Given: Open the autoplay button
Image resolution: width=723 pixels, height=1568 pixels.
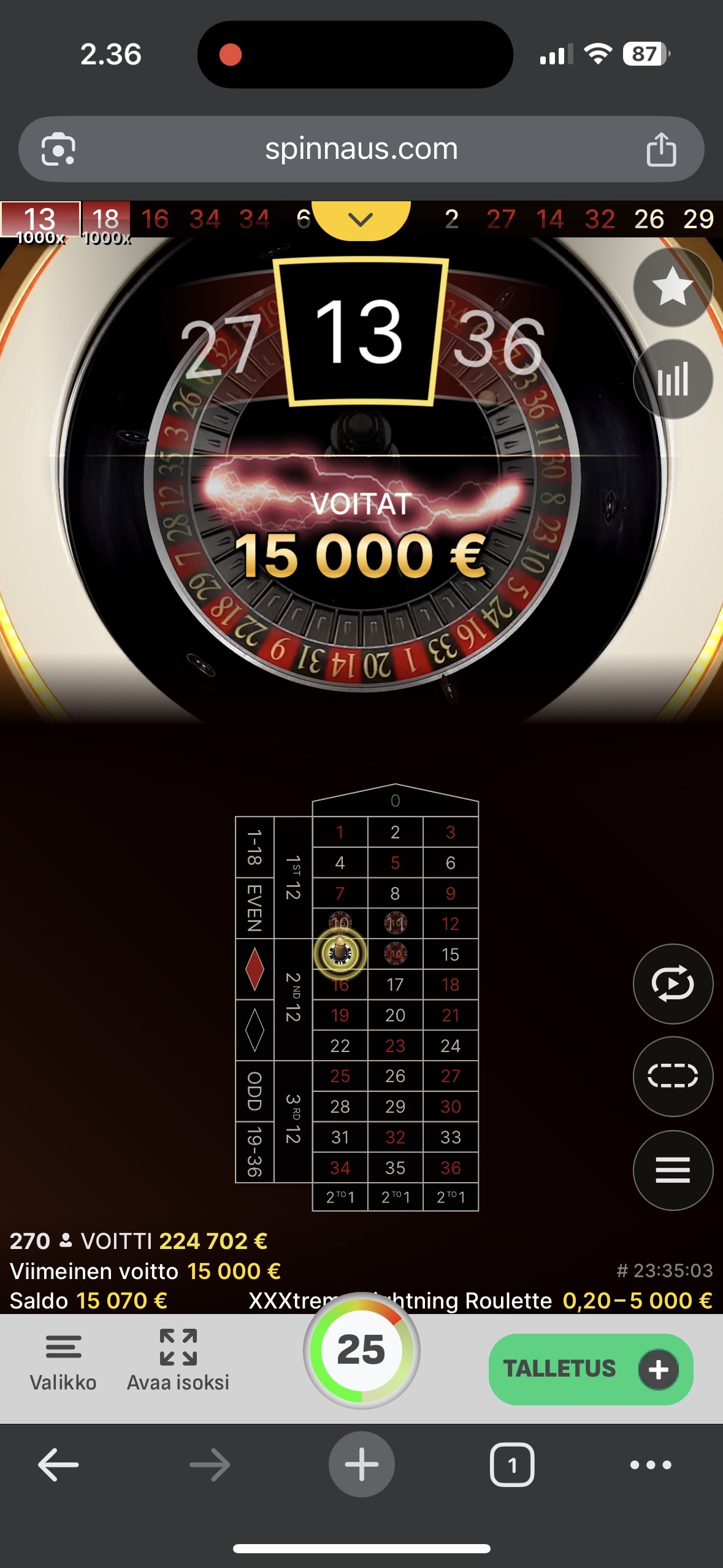Looking at the screenshot, I should point(672,984).
